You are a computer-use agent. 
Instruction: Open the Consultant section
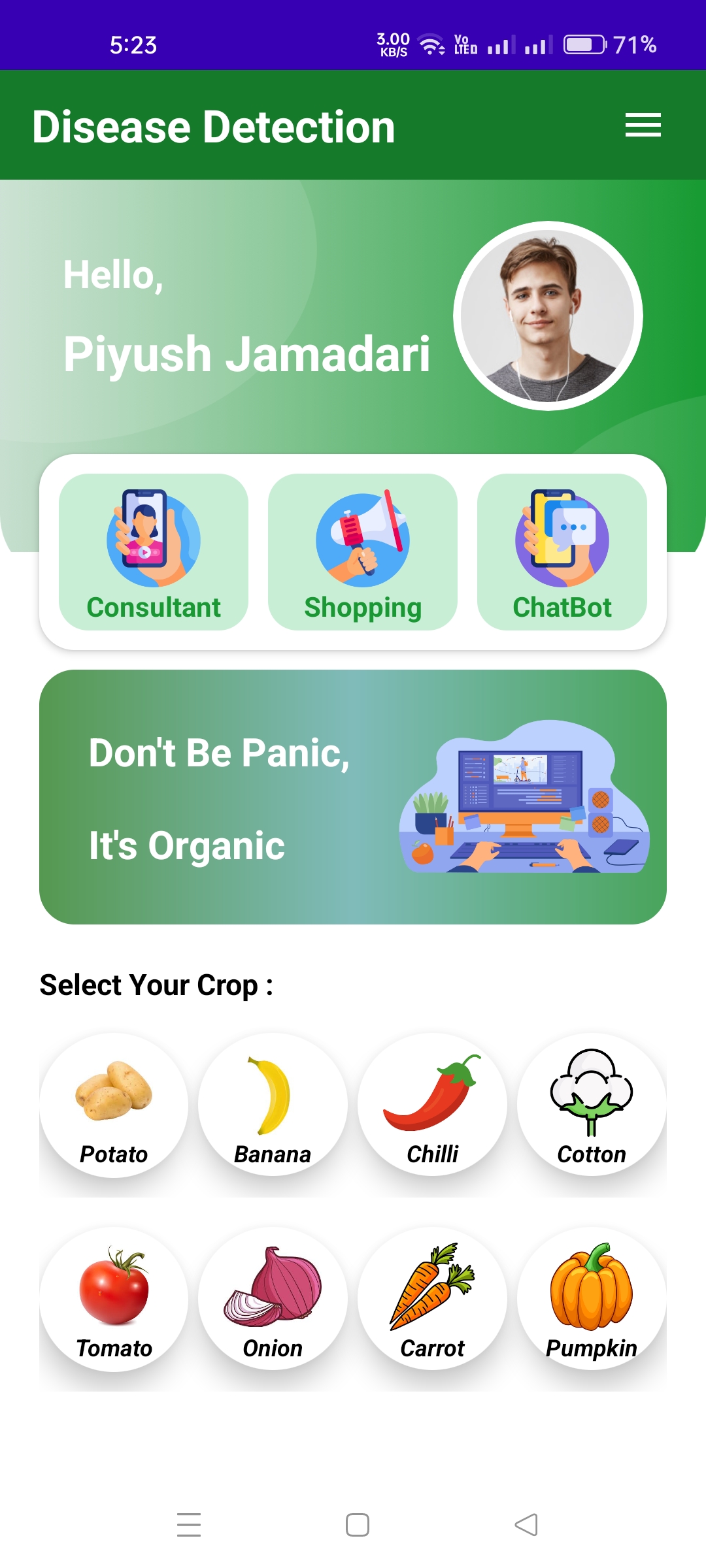click(x=154, y=552)
